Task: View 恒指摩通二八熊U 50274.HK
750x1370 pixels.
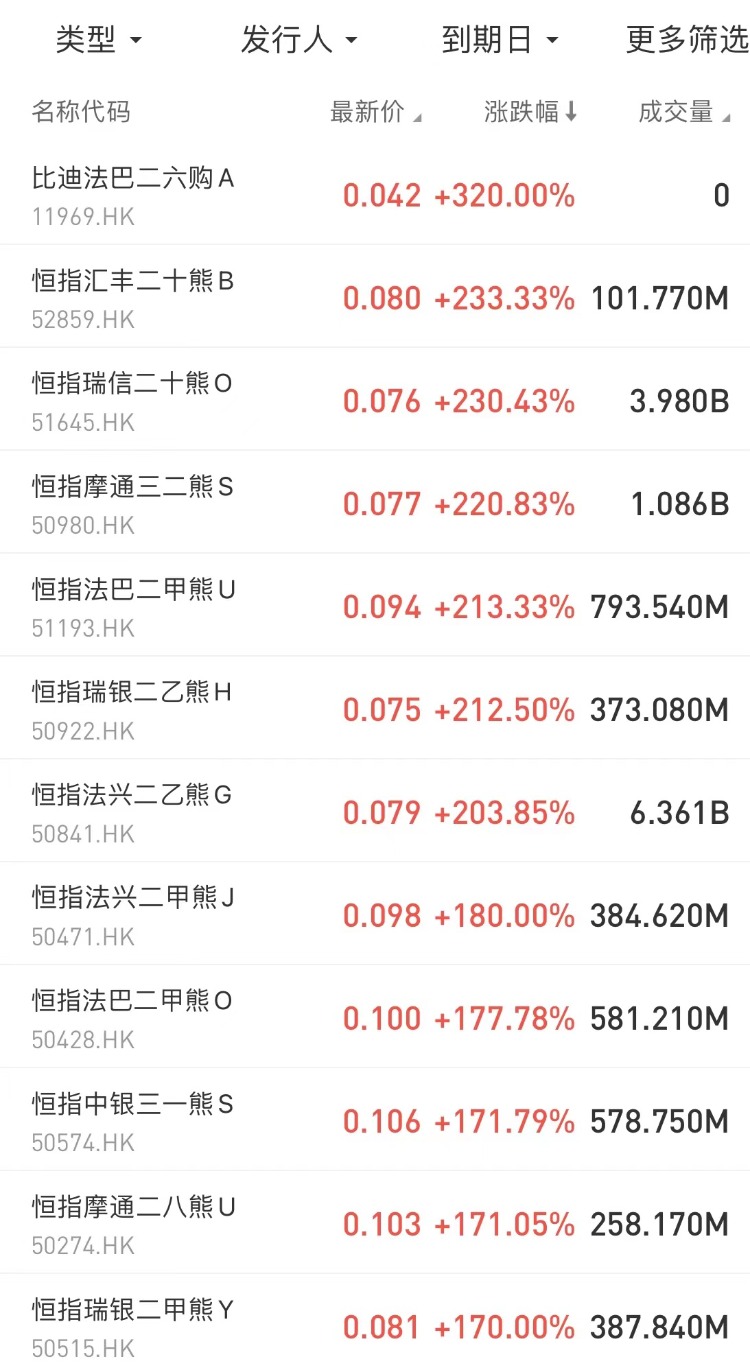Action: 375,1224
